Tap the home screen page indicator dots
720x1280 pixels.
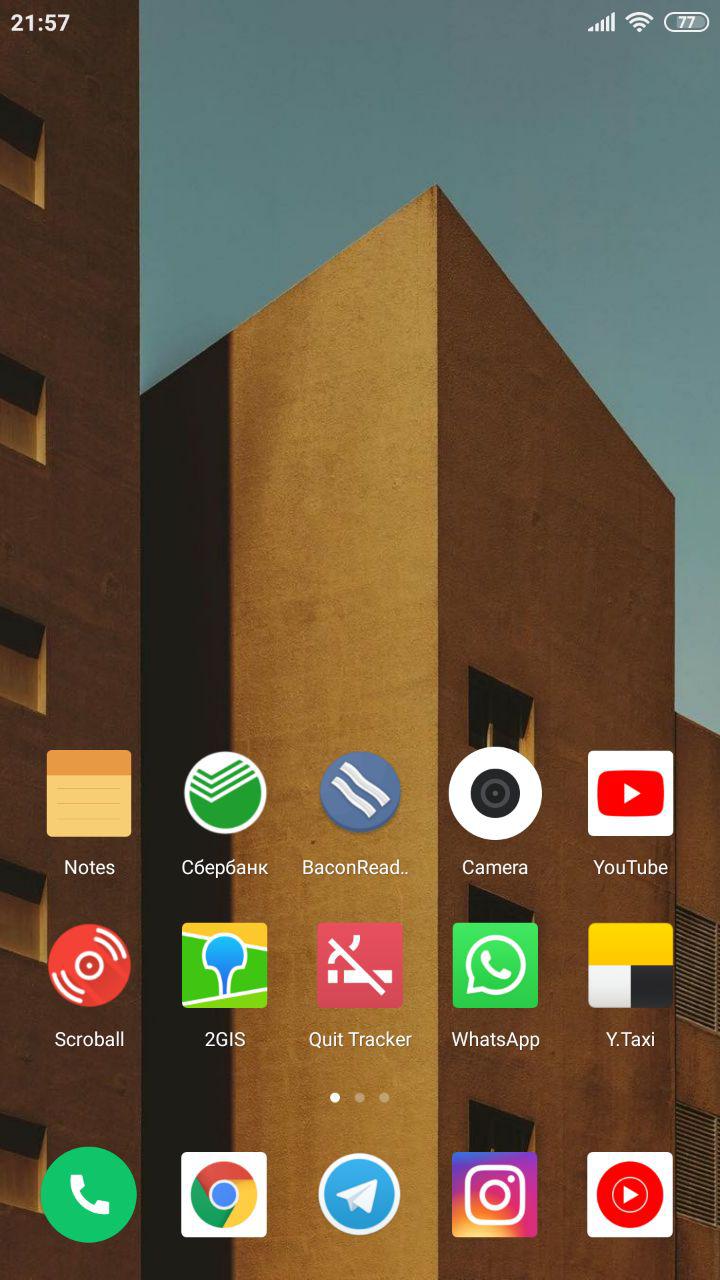pos(359,1097)
